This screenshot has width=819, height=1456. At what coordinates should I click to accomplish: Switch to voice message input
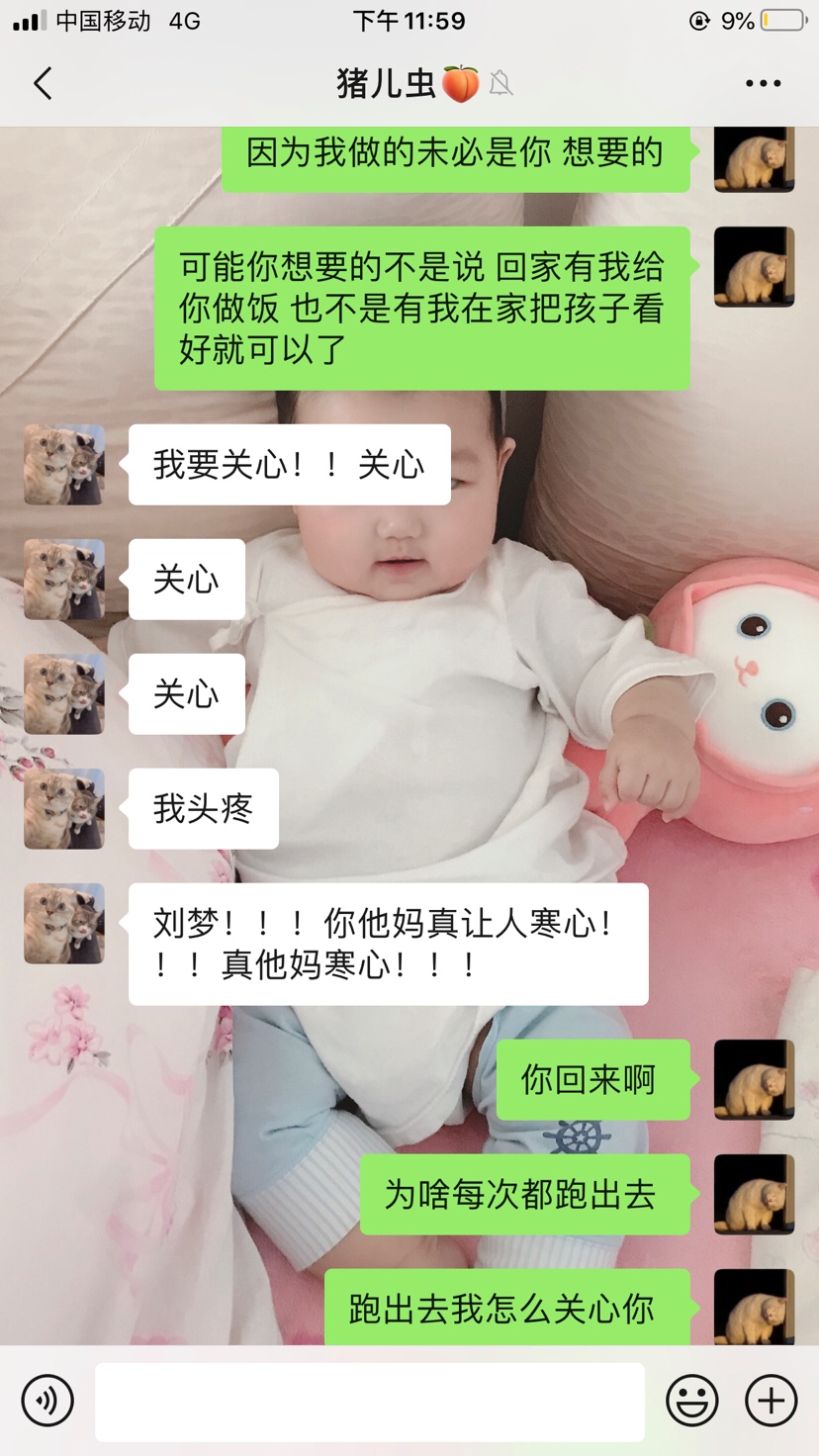pos(47,1401)
